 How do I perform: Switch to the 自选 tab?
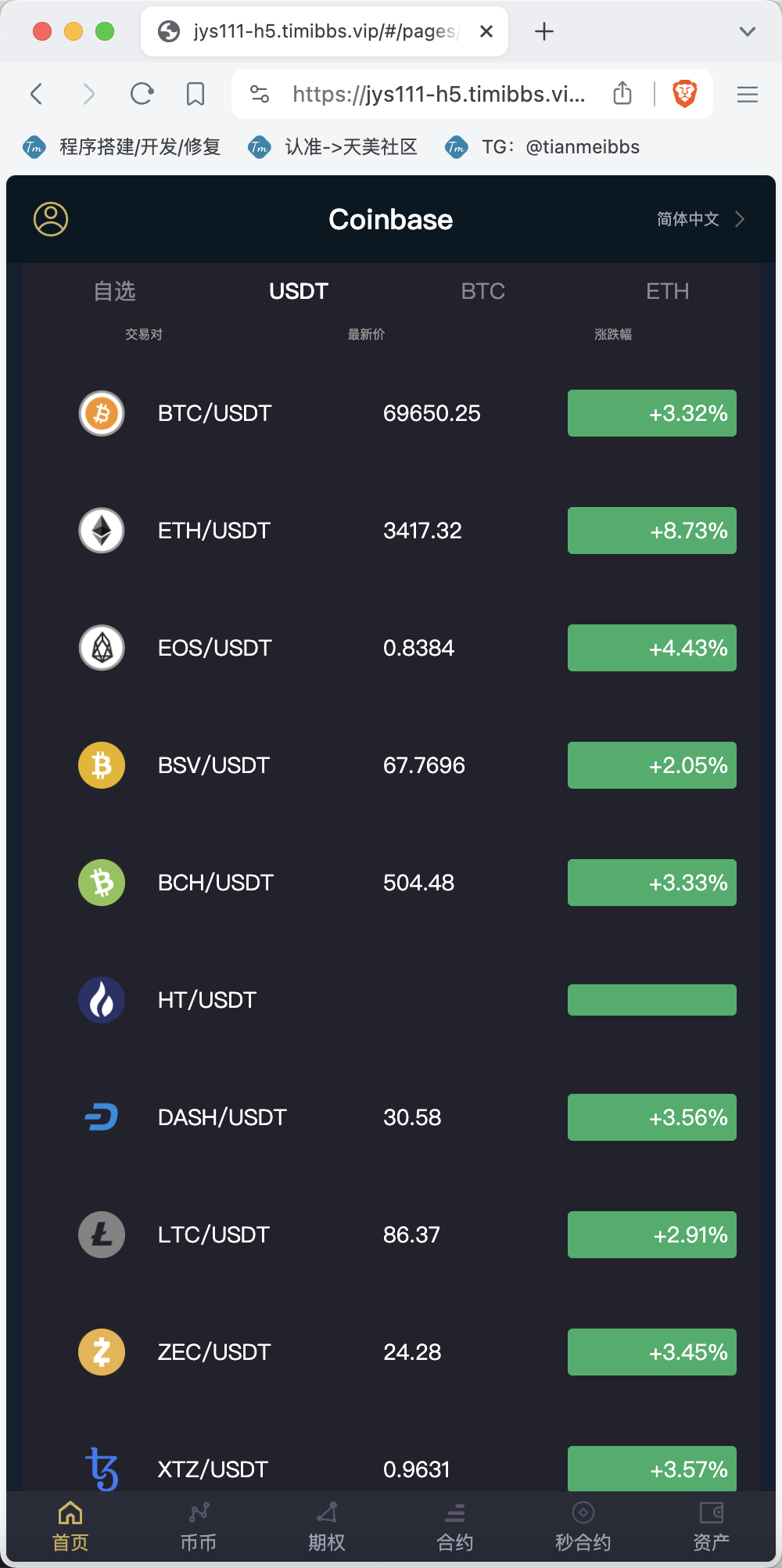click(115, 291)
